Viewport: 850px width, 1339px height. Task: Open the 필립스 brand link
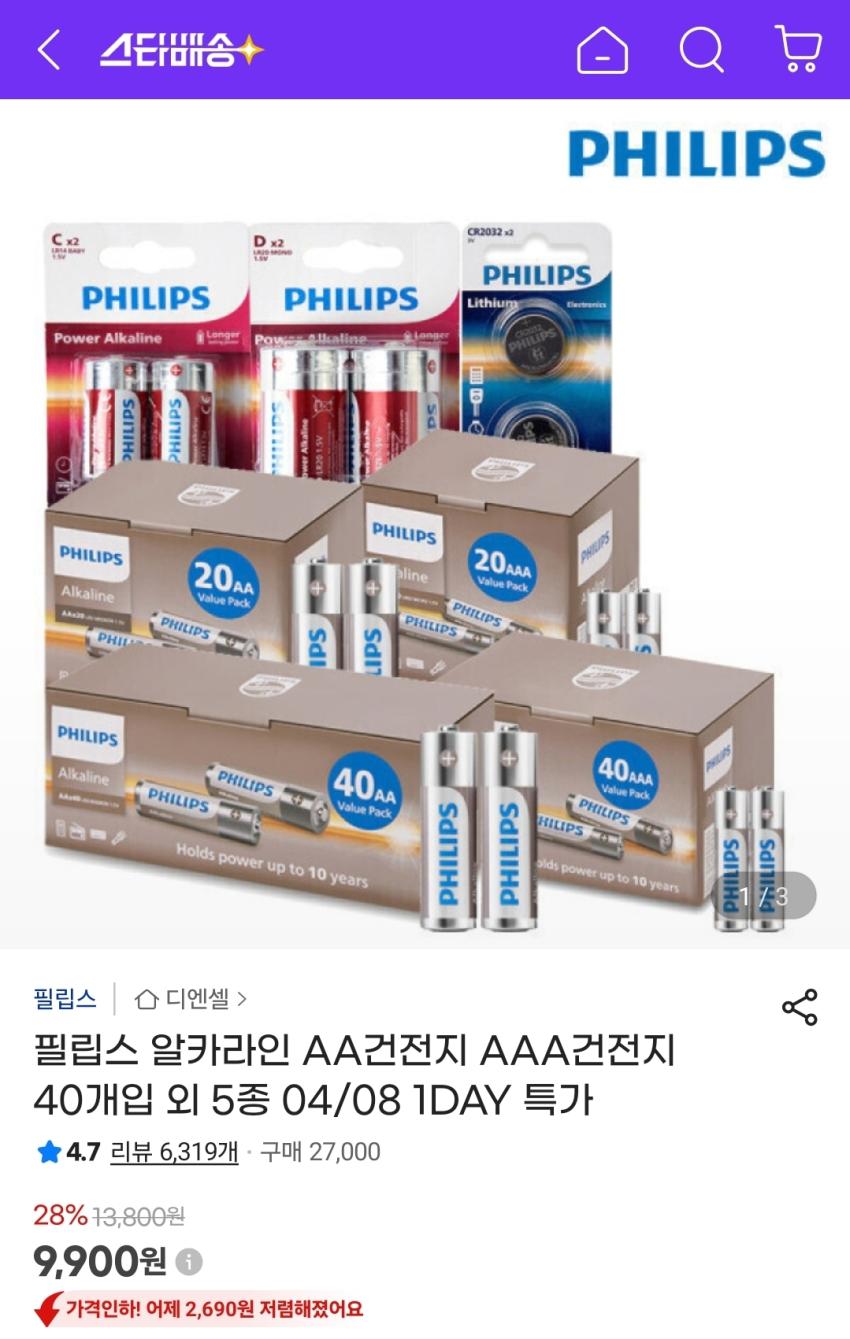point(65,998)
